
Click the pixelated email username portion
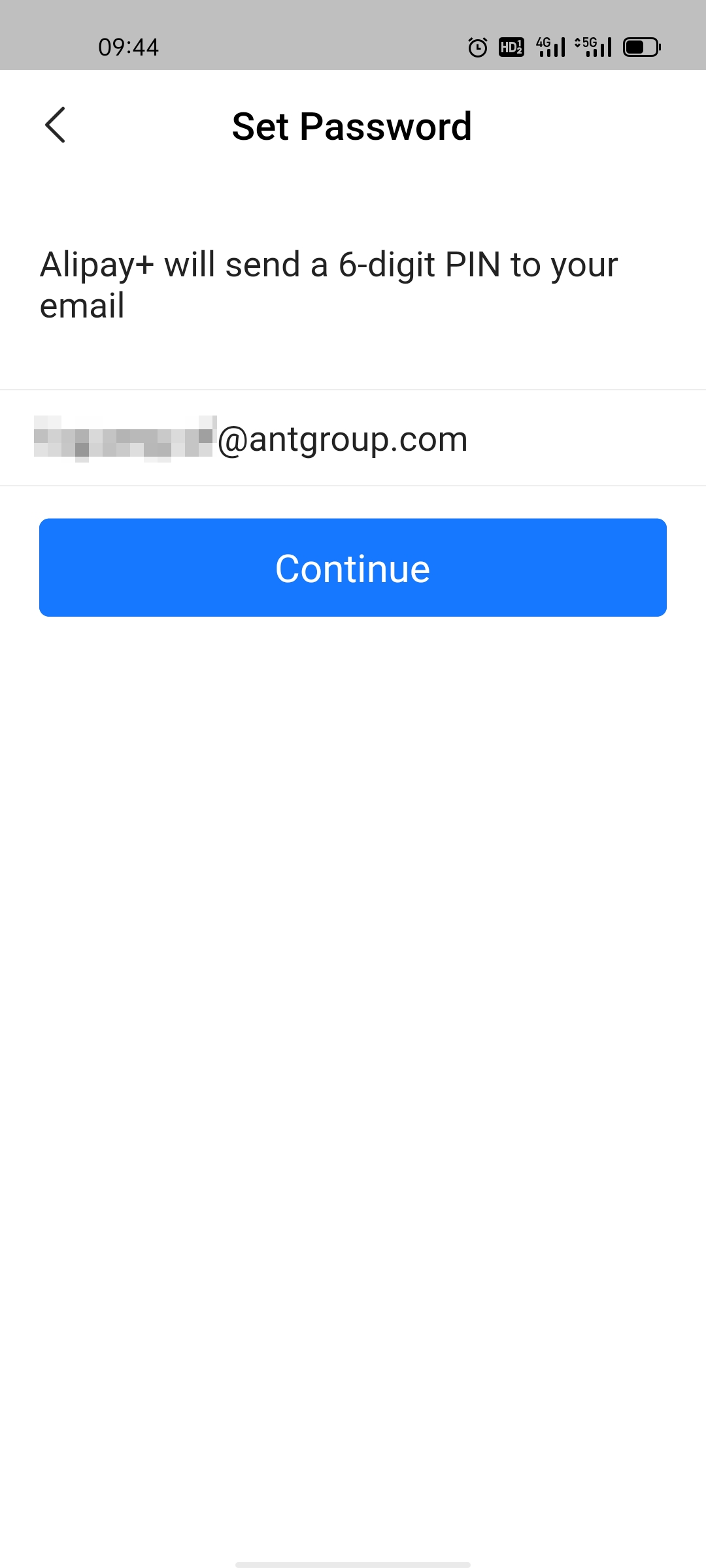pos(124,438)
